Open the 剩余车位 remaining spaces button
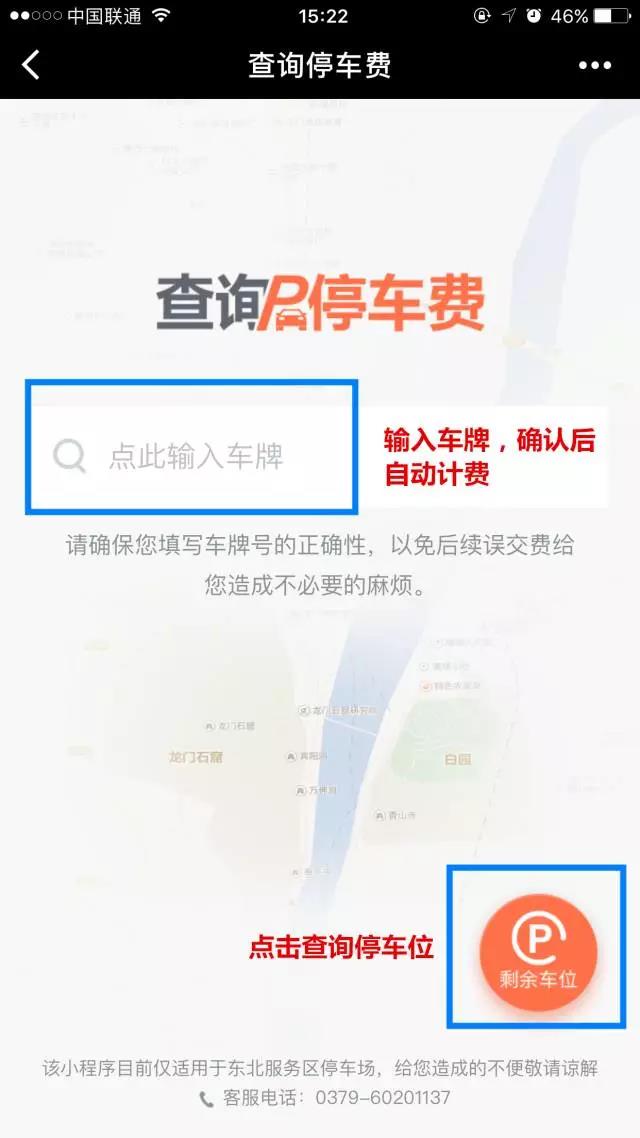Viewport: 640px width, 1138px height. [539, 951]
